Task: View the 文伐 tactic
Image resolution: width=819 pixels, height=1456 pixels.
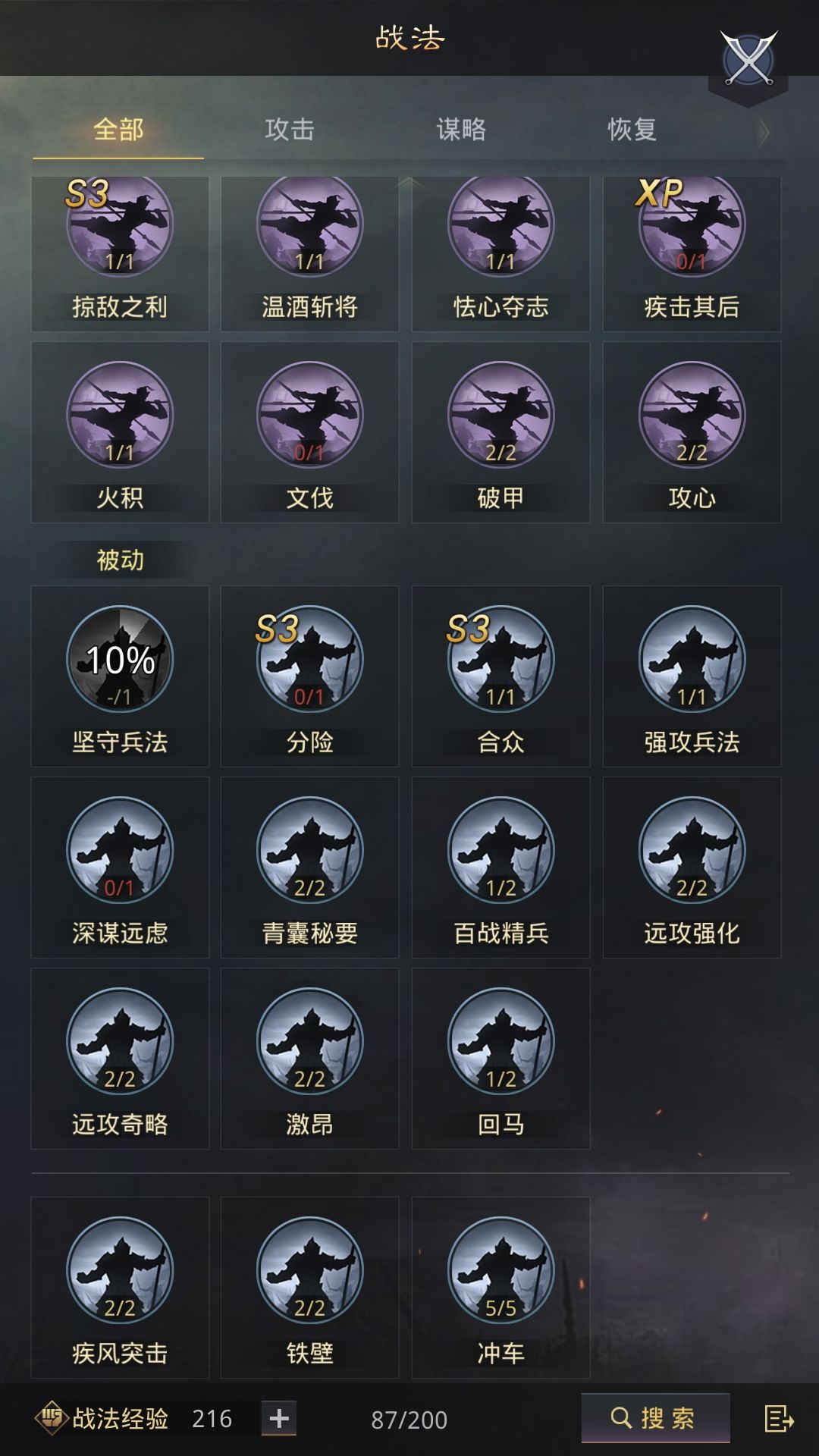Action: pyautogui.click(x=309, y=432)
